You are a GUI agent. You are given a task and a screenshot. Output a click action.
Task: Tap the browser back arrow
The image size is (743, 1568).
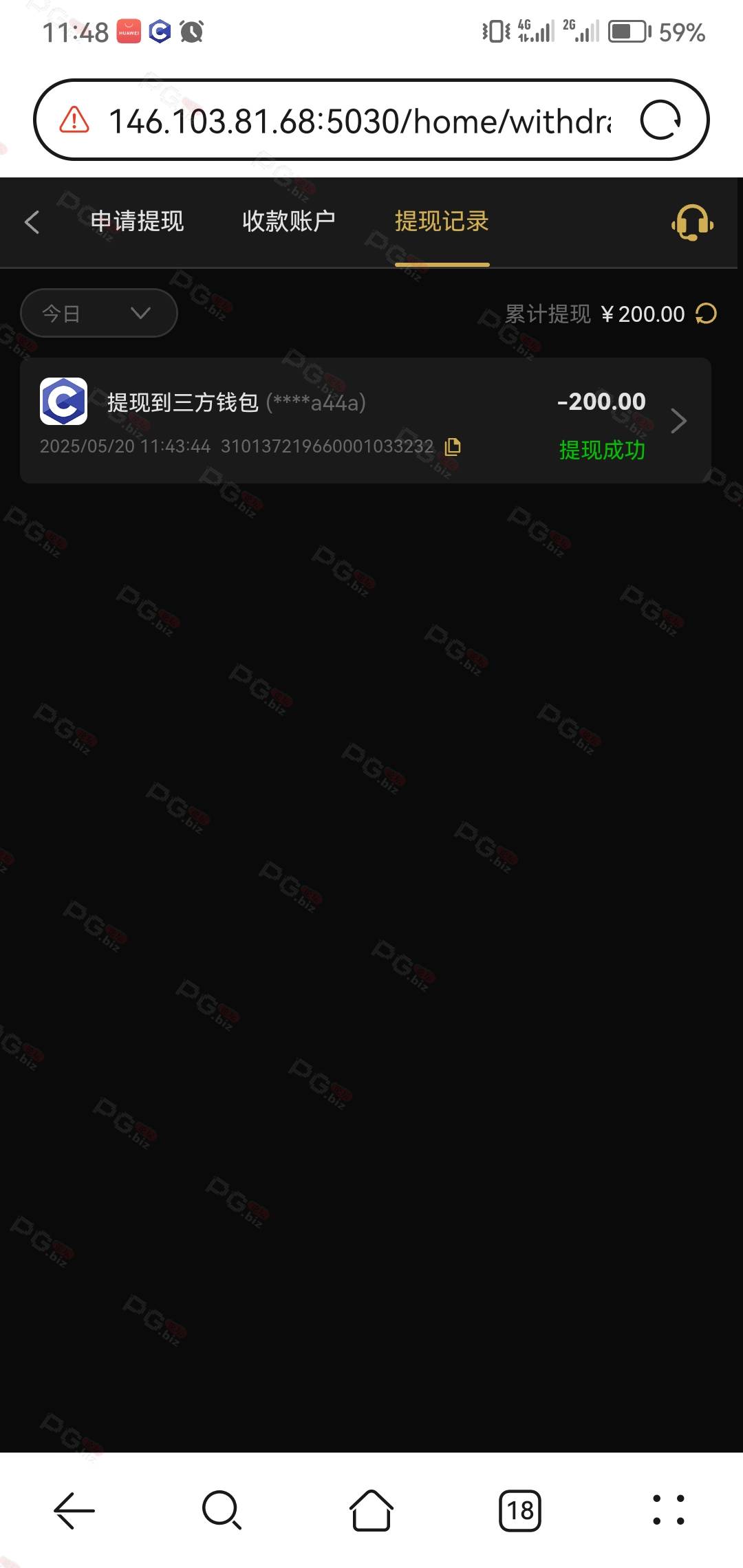(74, 1510)
